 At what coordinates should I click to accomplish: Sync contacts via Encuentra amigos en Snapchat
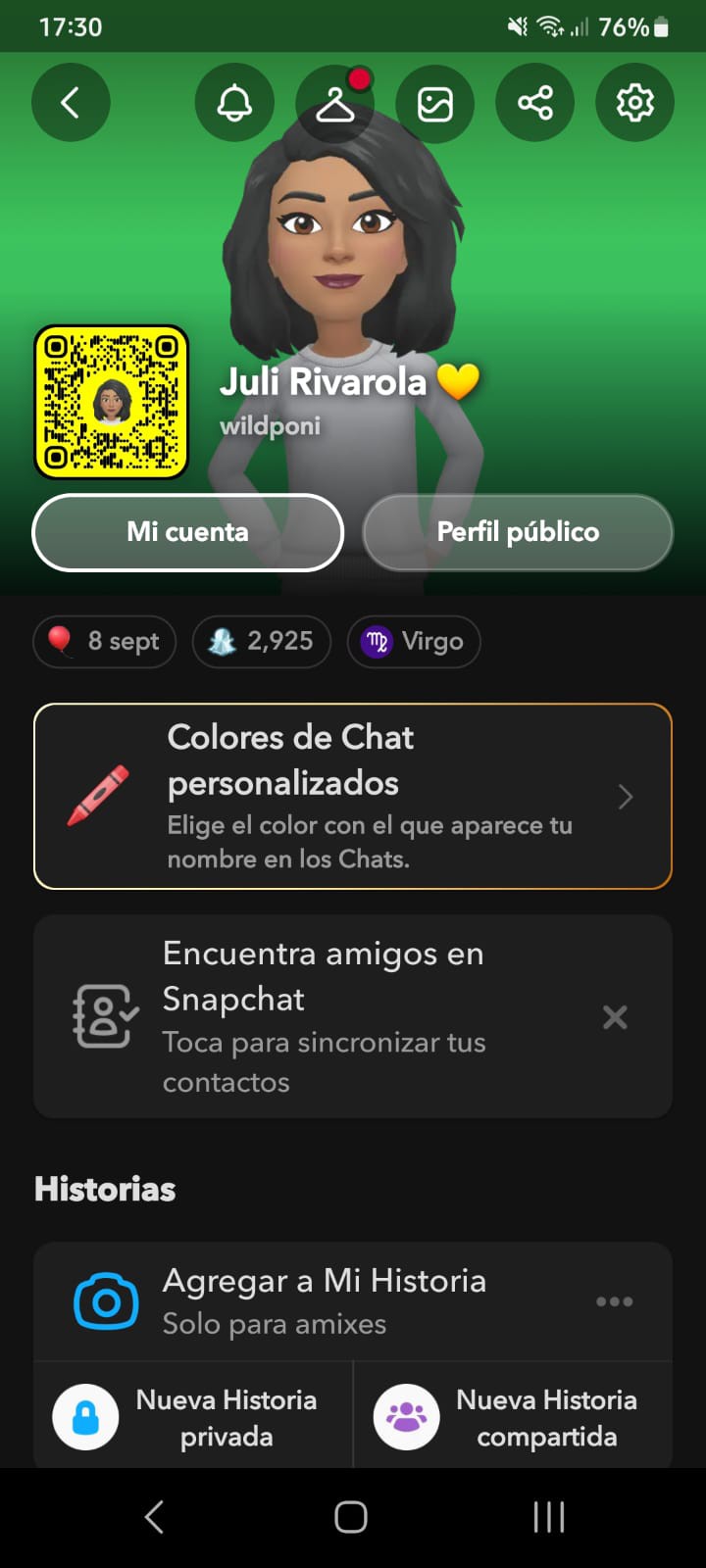(x=324, y=1016)
